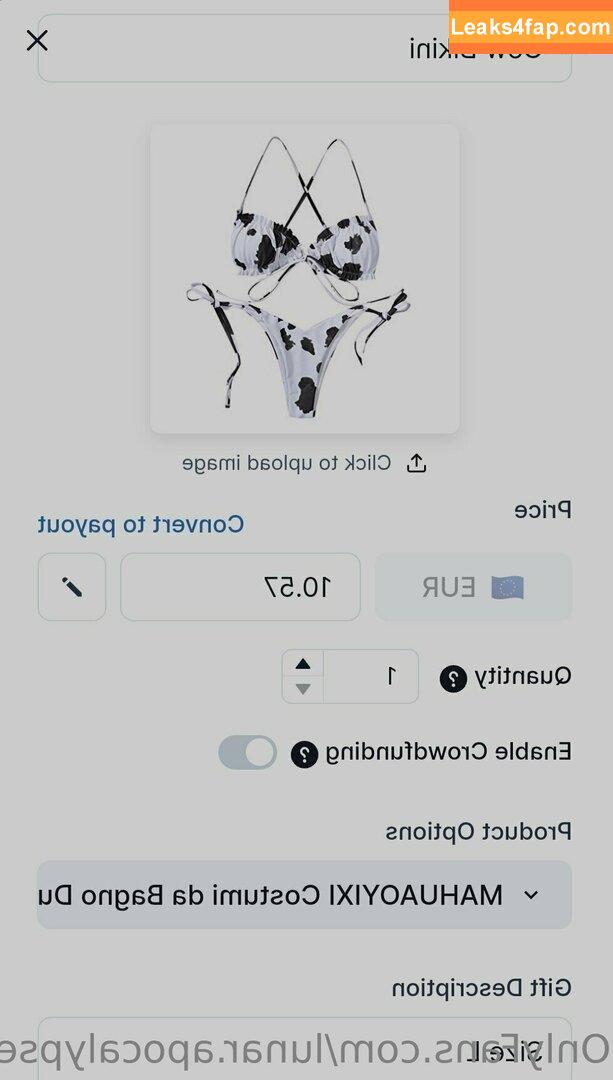Image resolution: width=613 pixels, height=1080 pixels.
Task: Increase quantity with the up arrow
Action: pyautogui.click(x=303, y=664)
